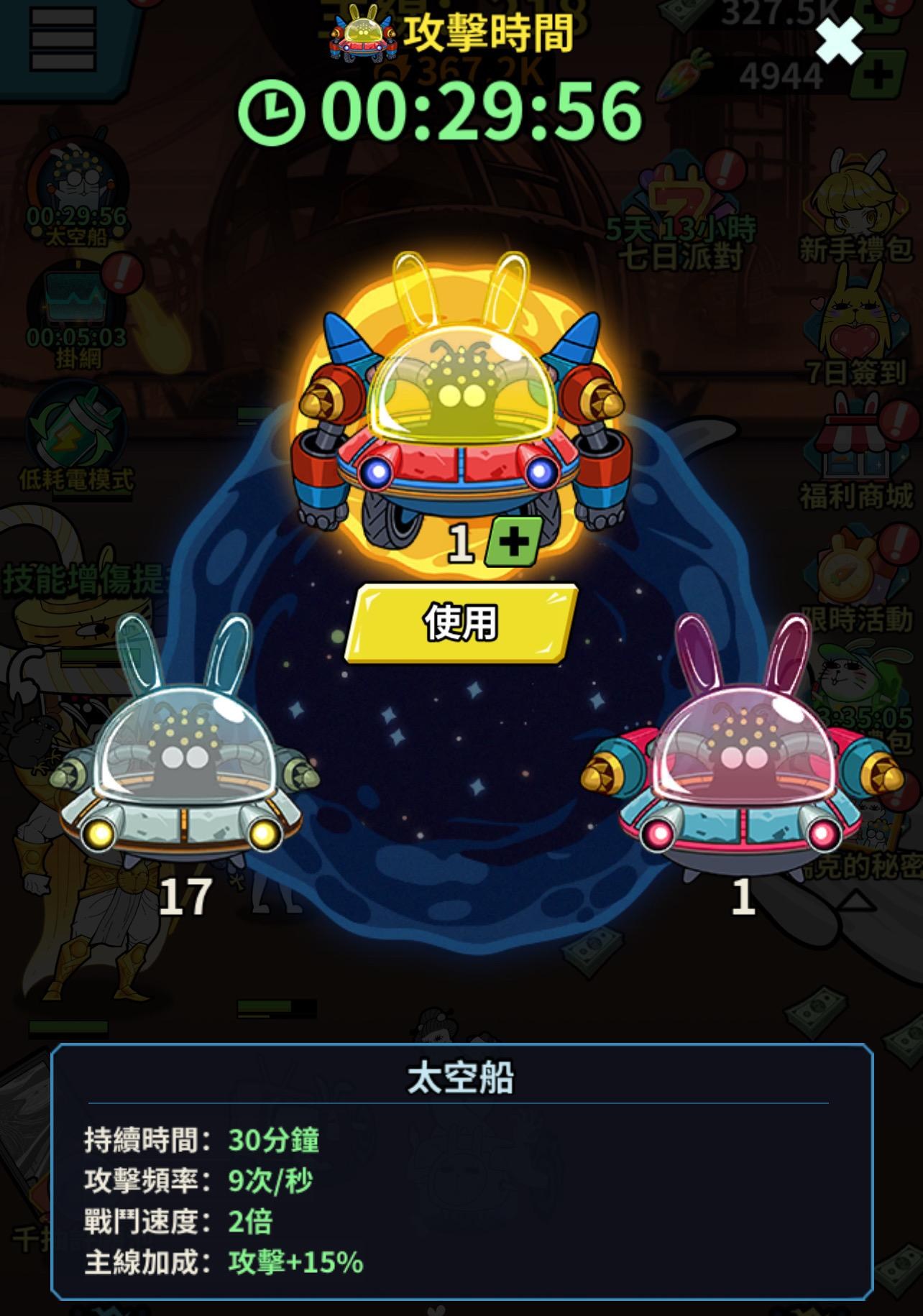
Task: Close the spaceship attack time popup
Action: tap(839, 41)
